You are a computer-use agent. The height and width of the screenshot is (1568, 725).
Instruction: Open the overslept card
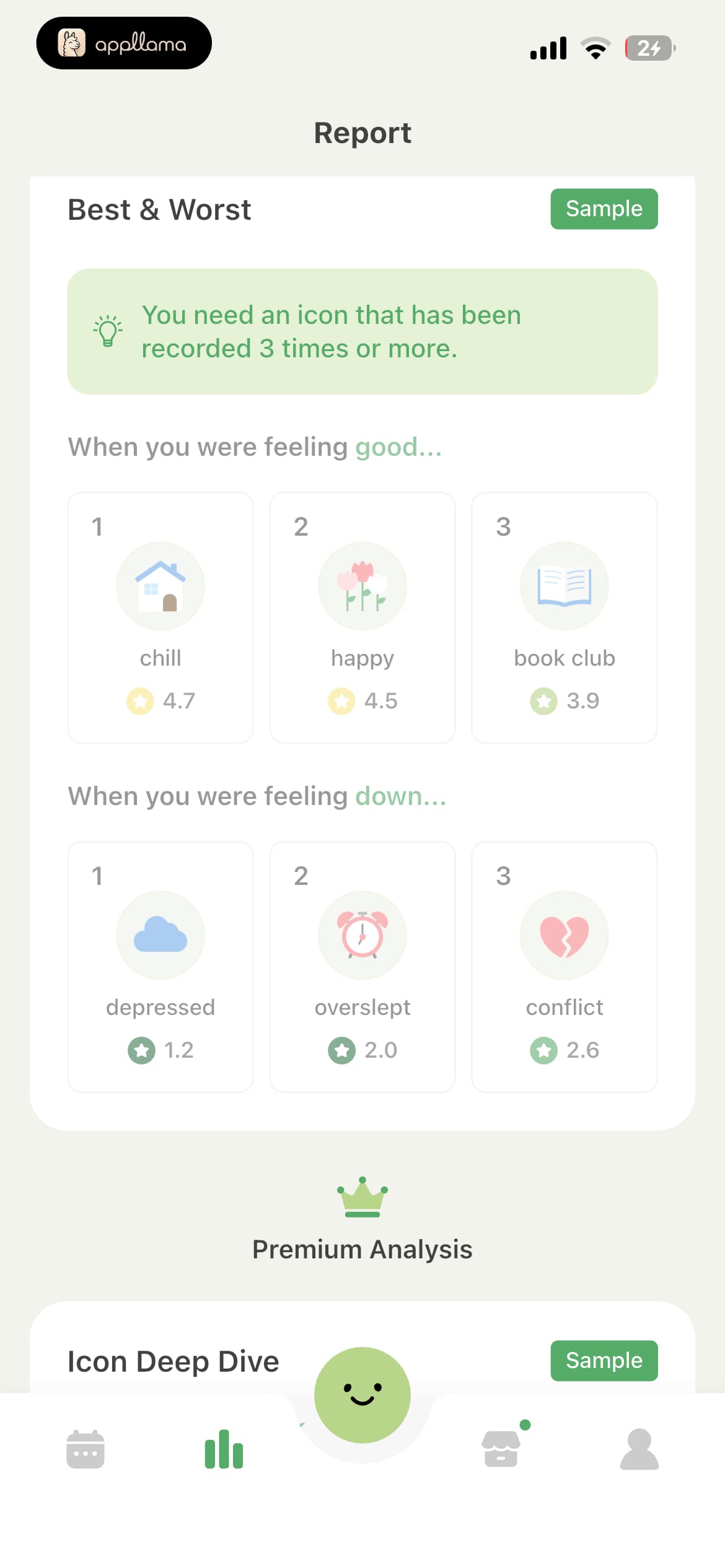[362, 967]
